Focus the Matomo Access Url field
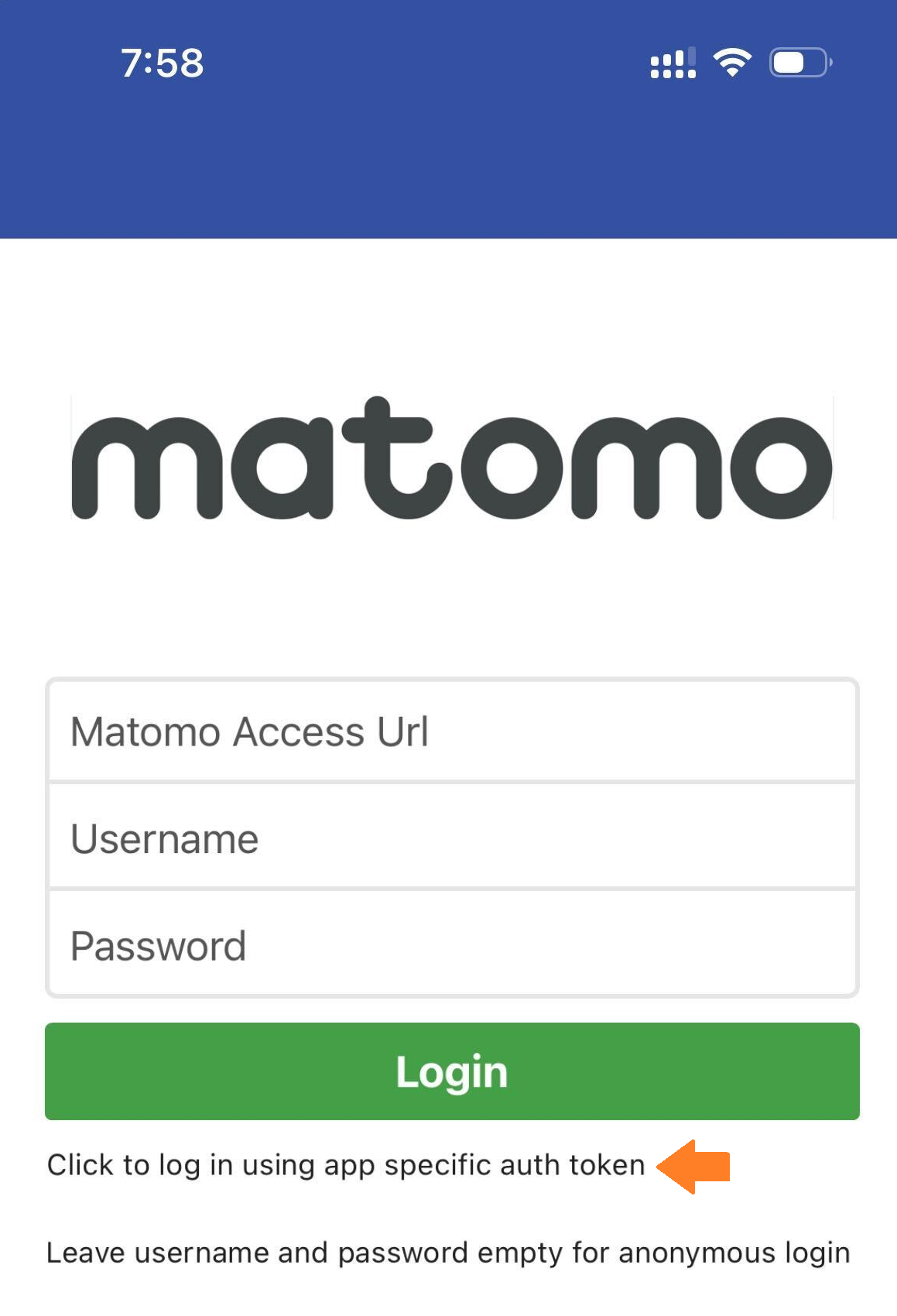The image size is (897, 1316). [x=452, y=732]
